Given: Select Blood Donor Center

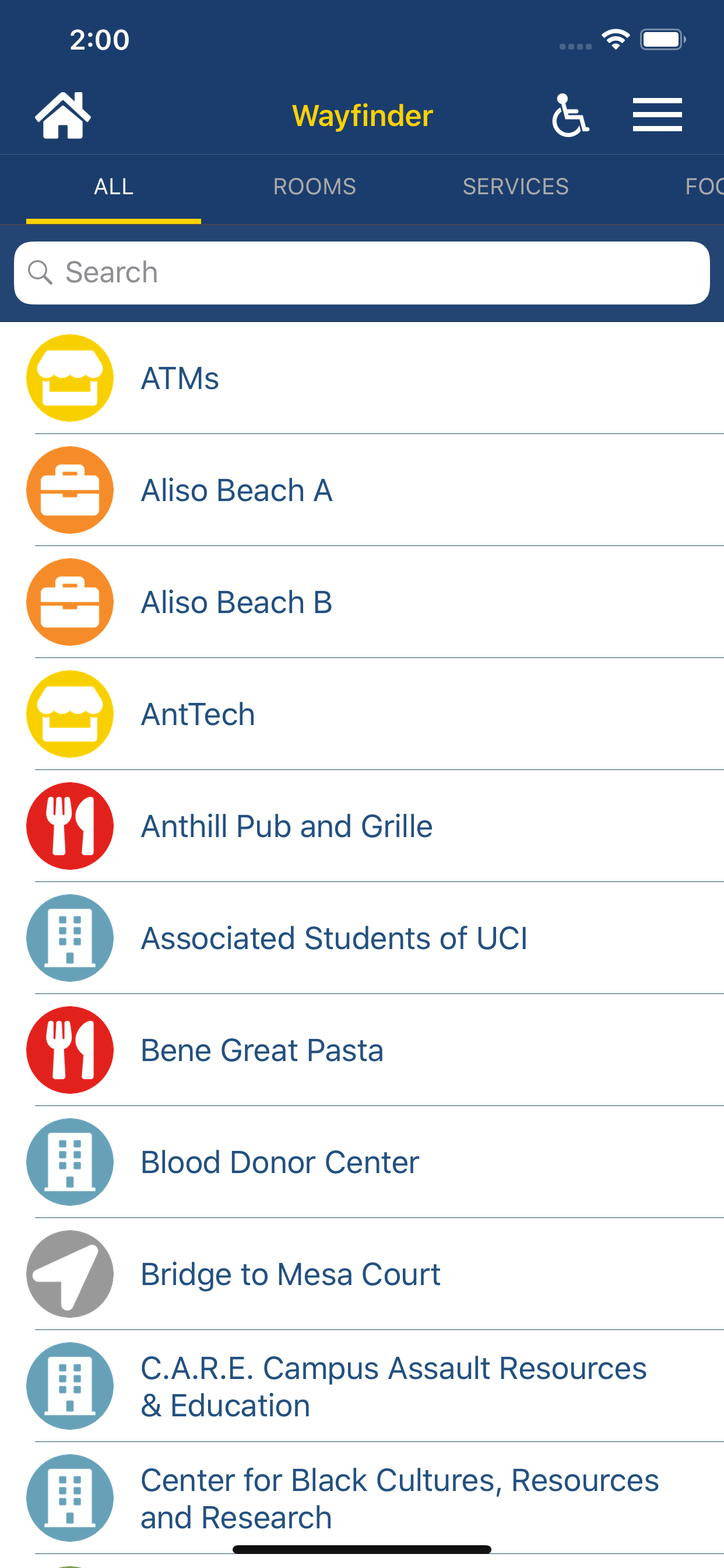Looking at the screenshot, I should tap(362, 1162).
